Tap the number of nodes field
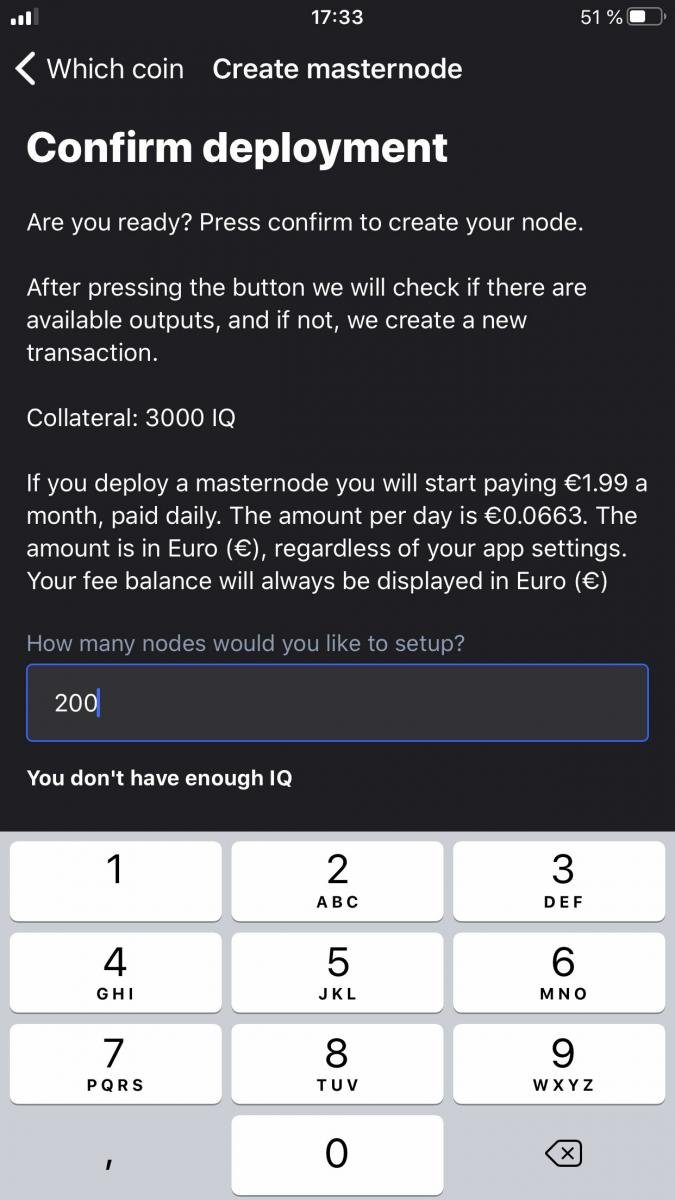 click(337, 703)
